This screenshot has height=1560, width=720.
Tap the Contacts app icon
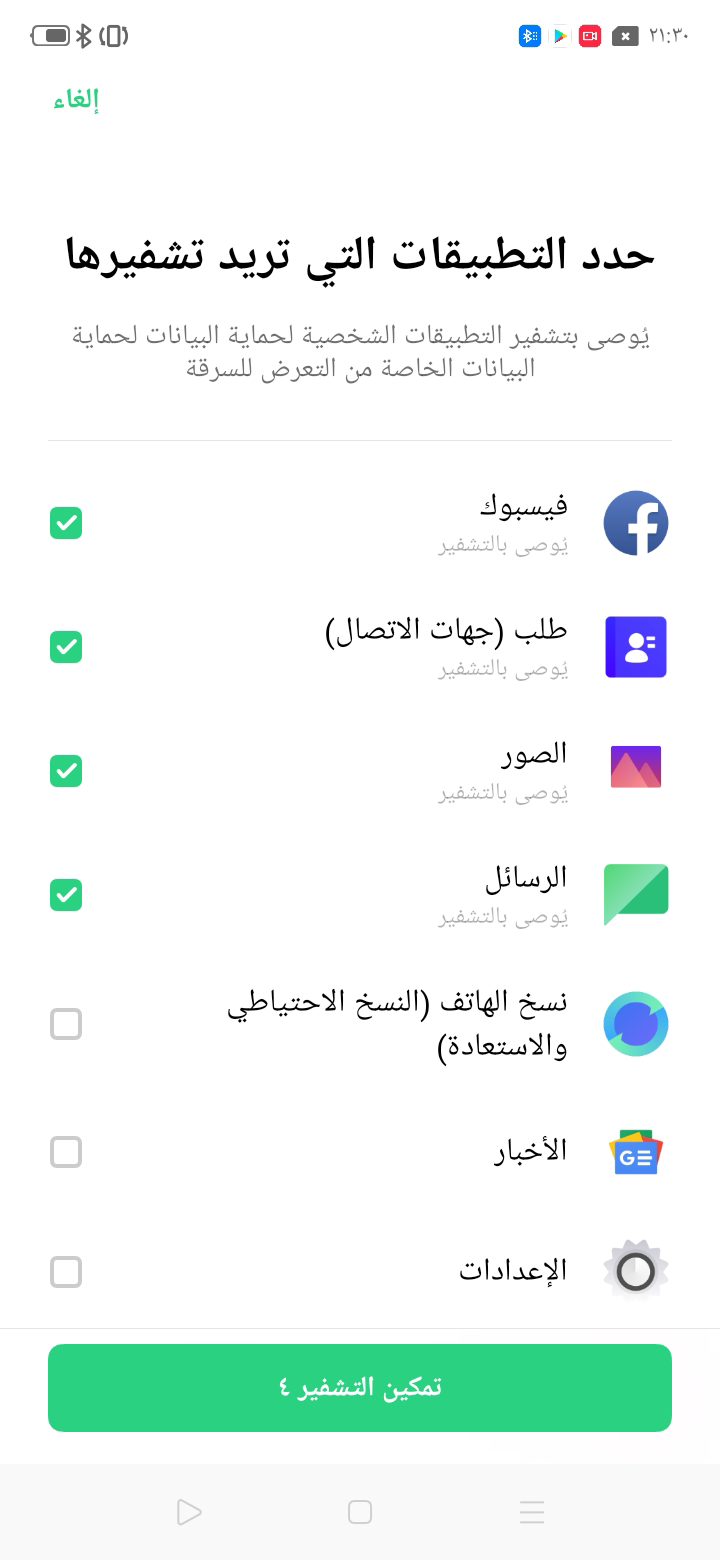click(636, 647)
